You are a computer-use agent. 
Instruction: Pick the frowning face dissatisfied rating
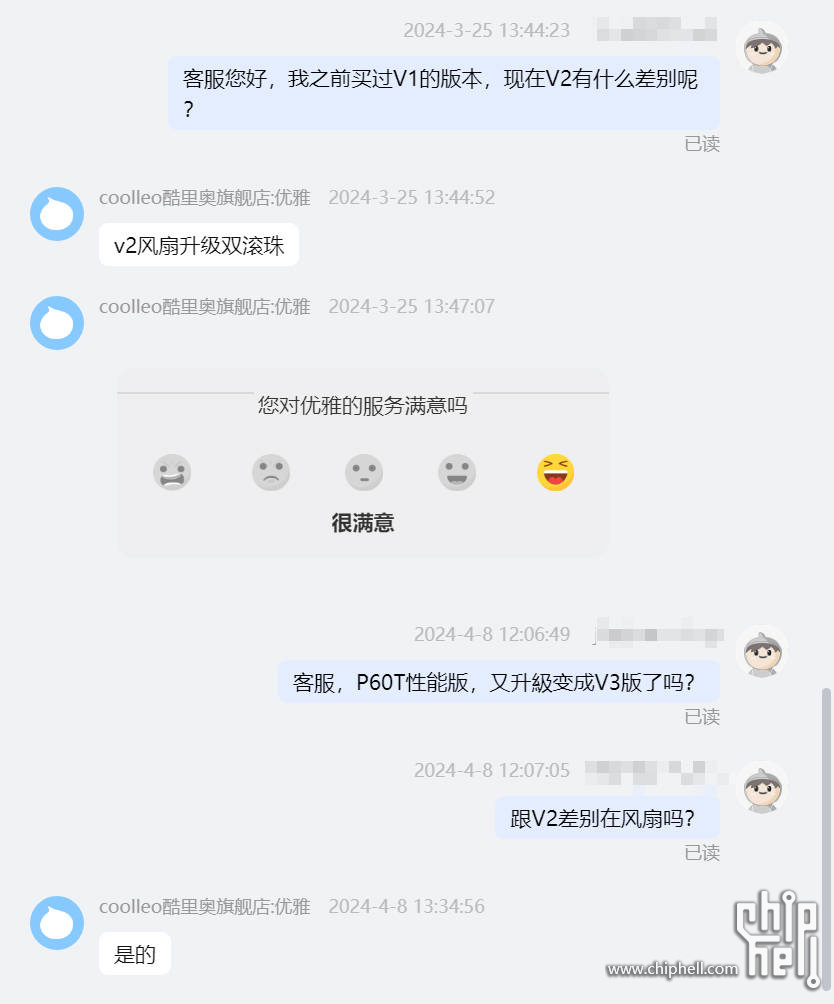270,472
